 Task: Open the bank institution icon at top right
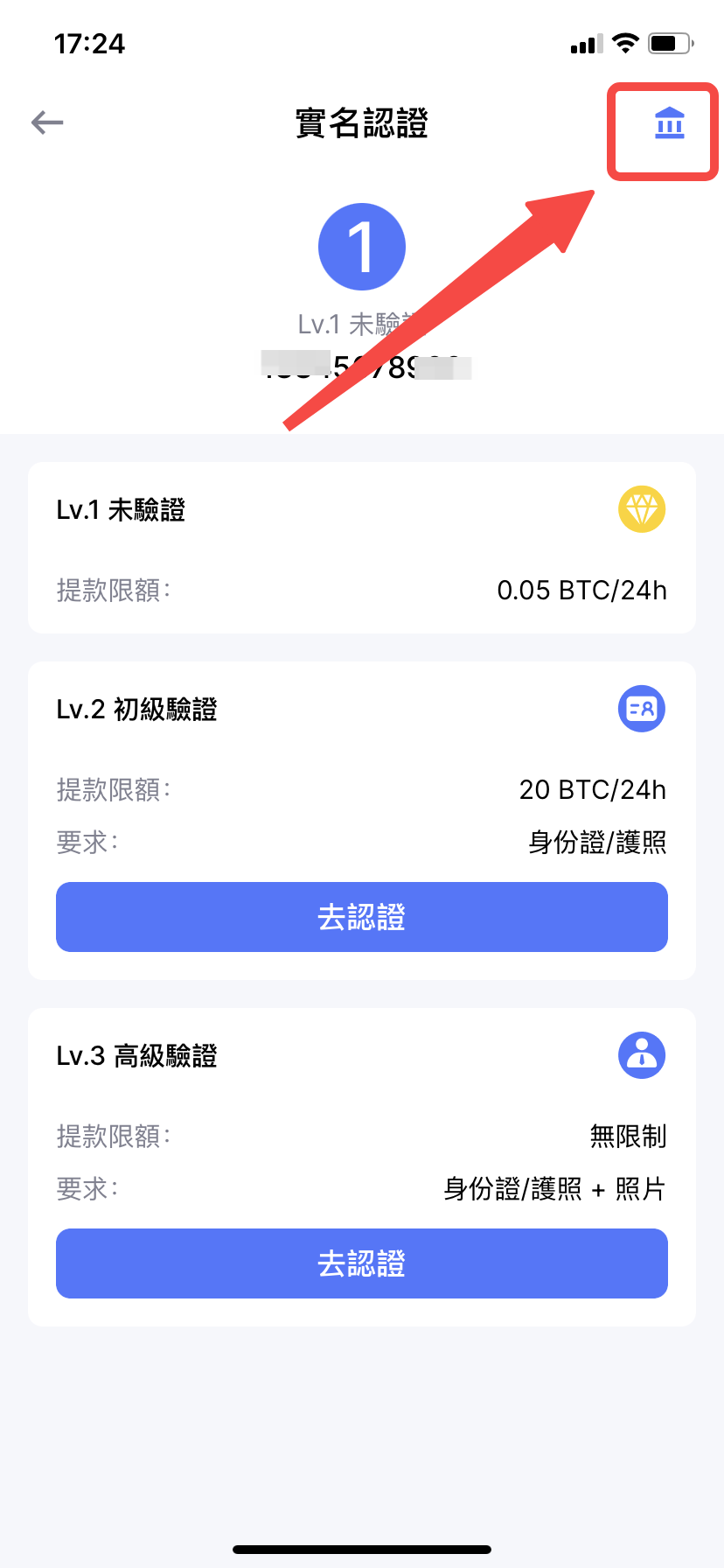pos(670,123)
